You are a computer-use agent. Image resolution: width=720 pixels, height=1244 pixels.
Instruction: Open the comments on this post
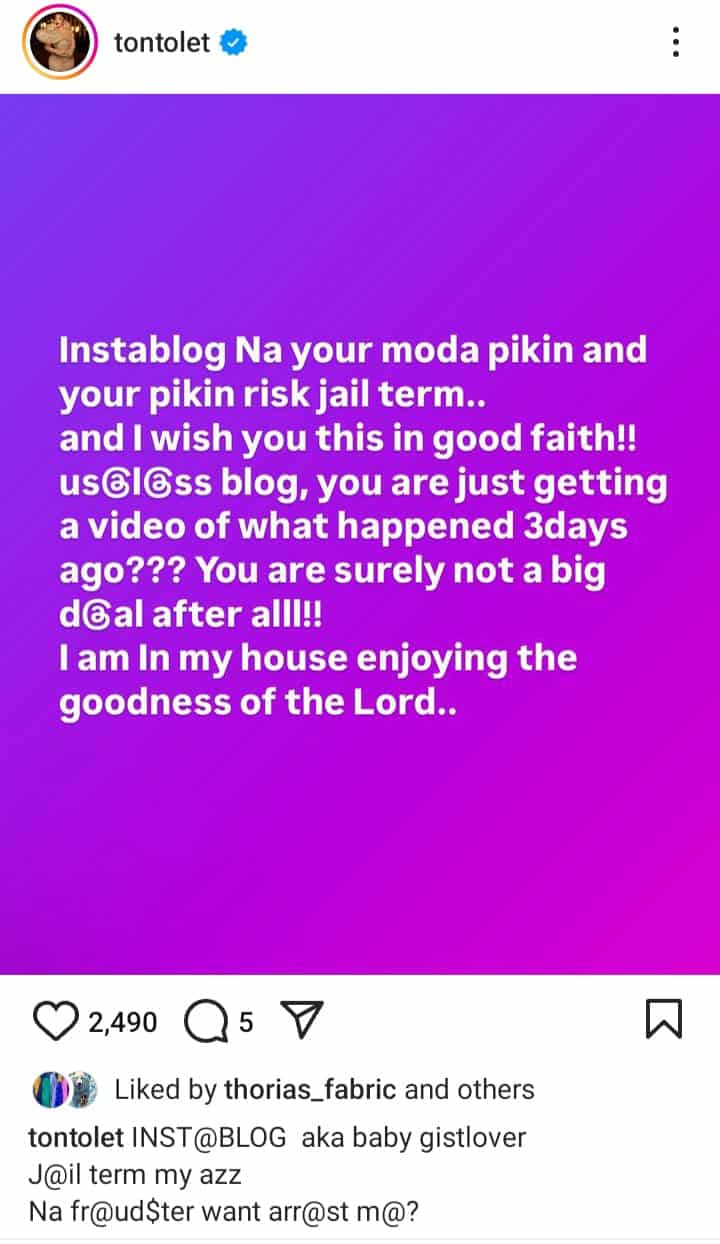205,1021
